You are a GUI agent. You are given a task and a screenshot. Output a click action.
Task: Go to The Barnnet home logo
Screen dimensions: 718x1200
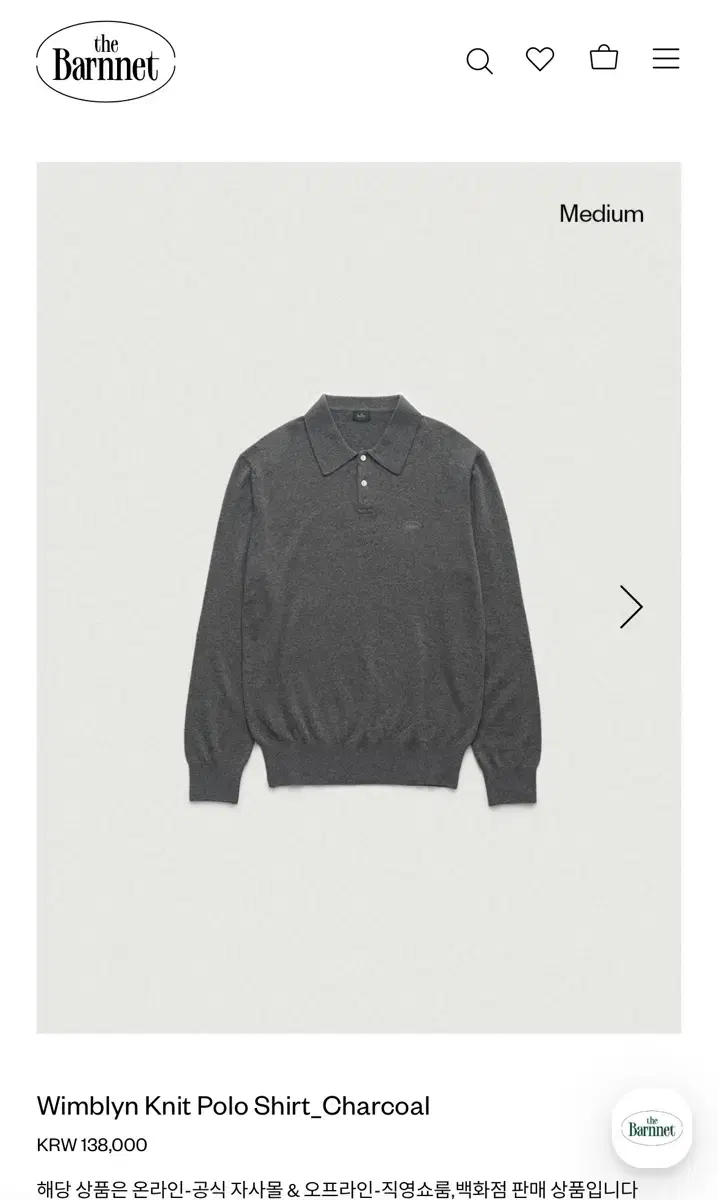point(106,61)
